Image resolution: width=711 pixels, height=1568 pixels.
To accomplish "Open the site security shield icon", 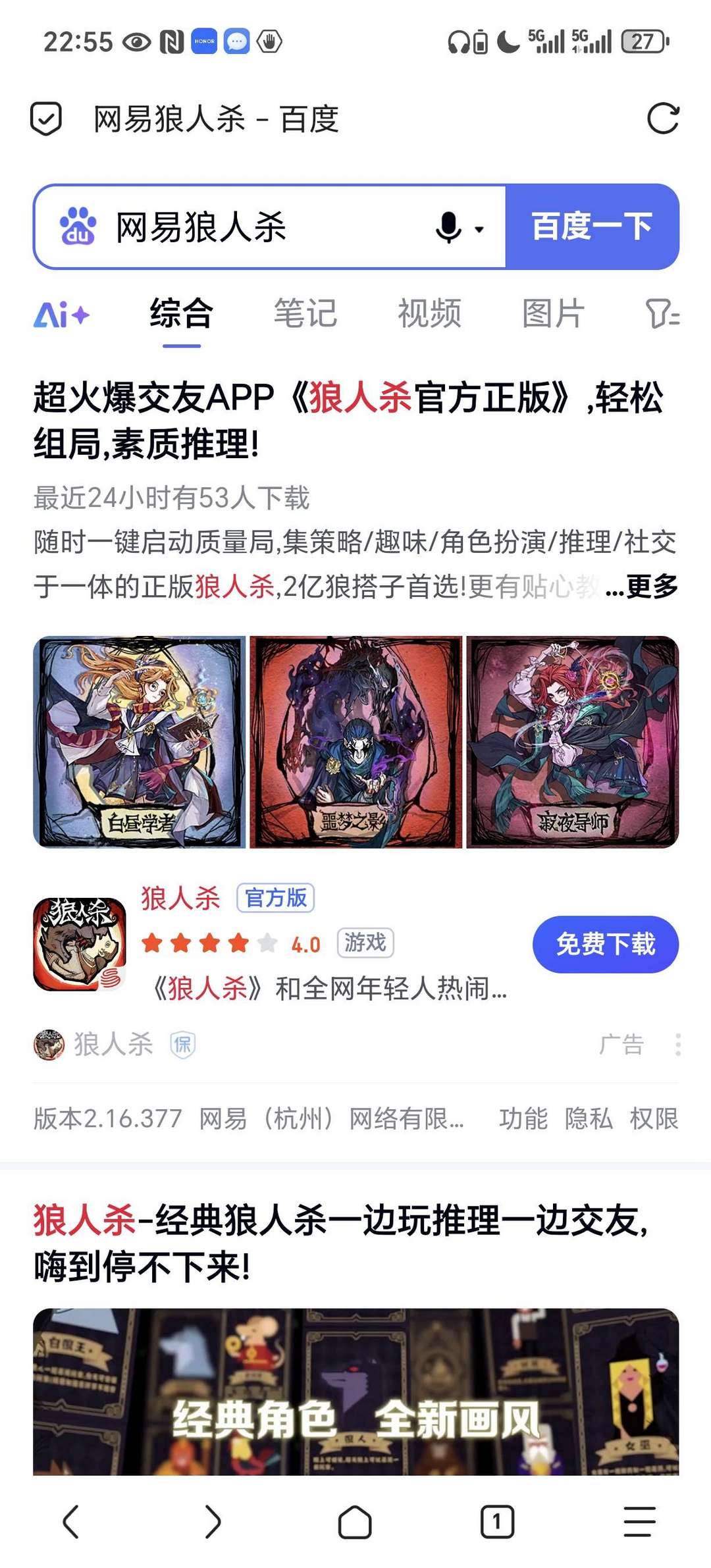I will [46, 119].
